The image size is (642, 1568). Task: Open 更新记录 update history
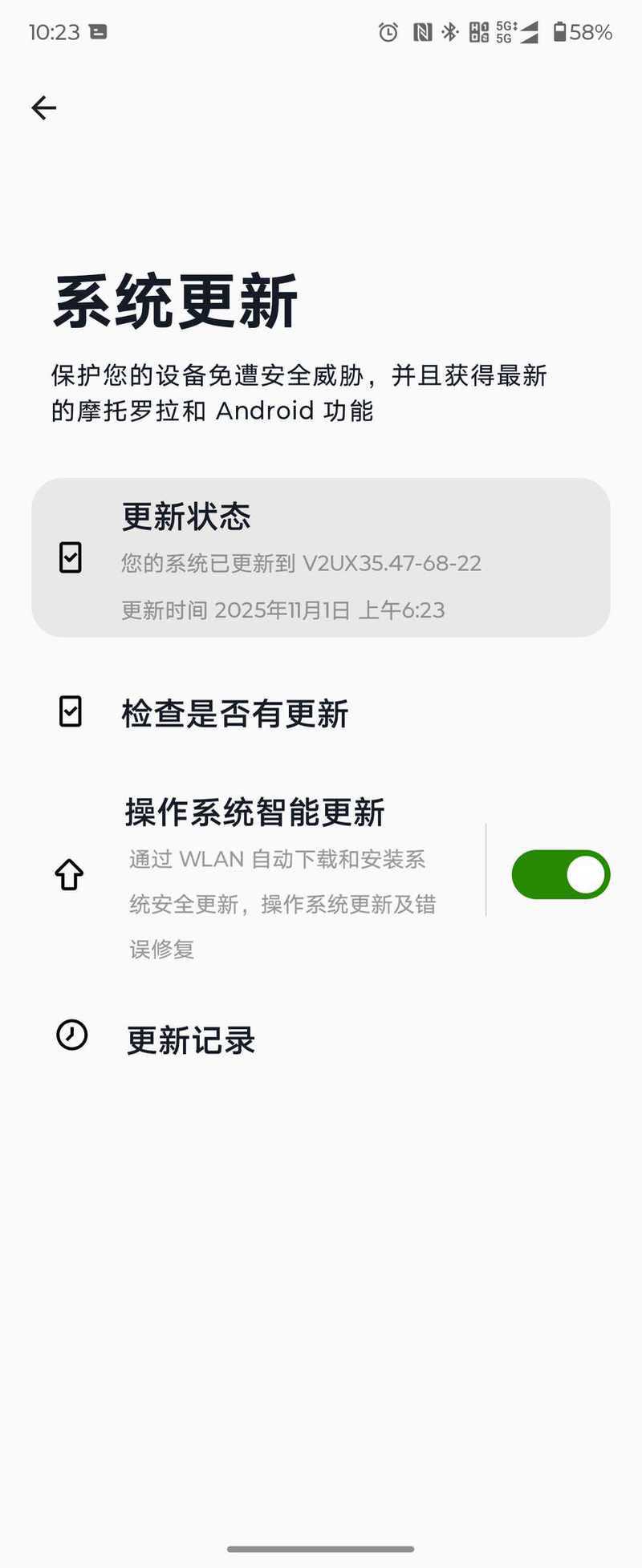(191, 1039)
